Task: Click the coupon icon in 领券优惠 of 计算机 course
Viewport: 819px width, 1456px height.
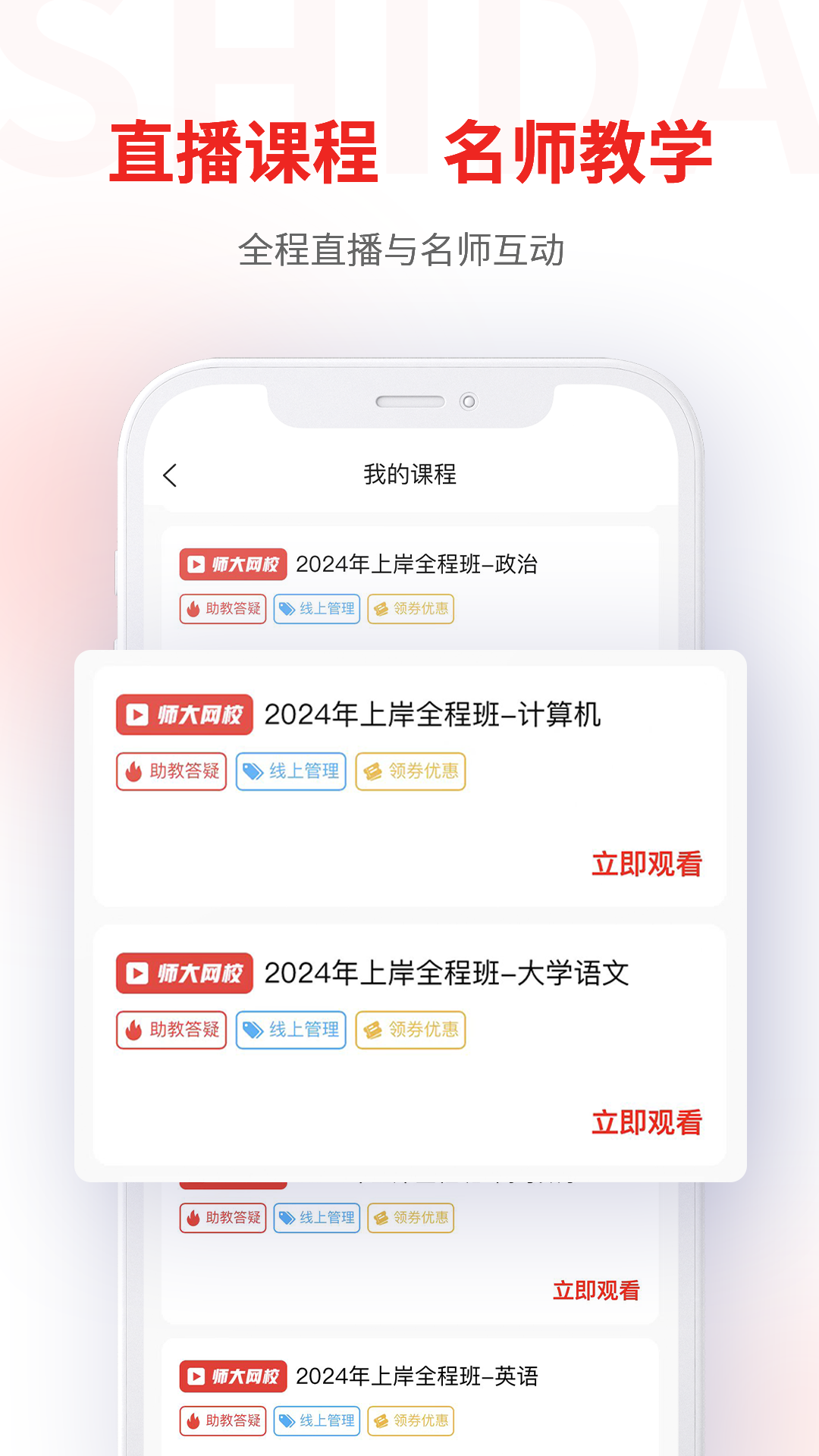Action: coord(373,771)
